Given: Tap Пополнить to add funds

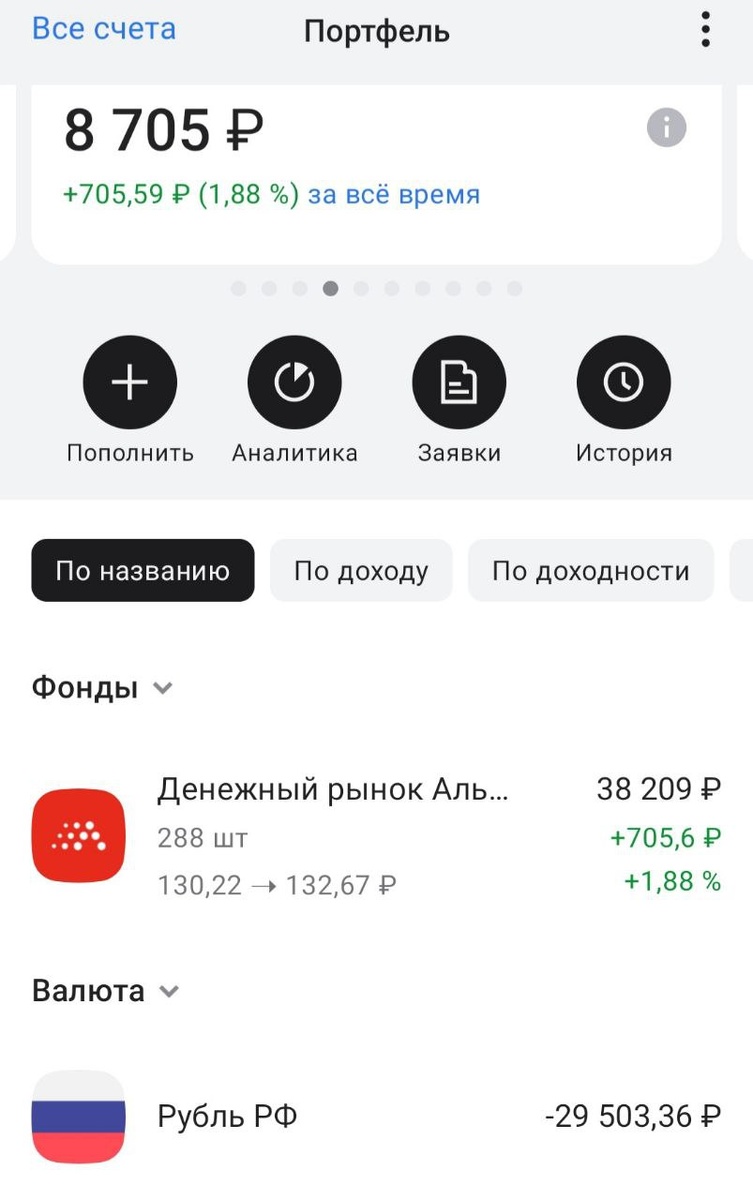Looking at the screenshot, I should 130,383.
